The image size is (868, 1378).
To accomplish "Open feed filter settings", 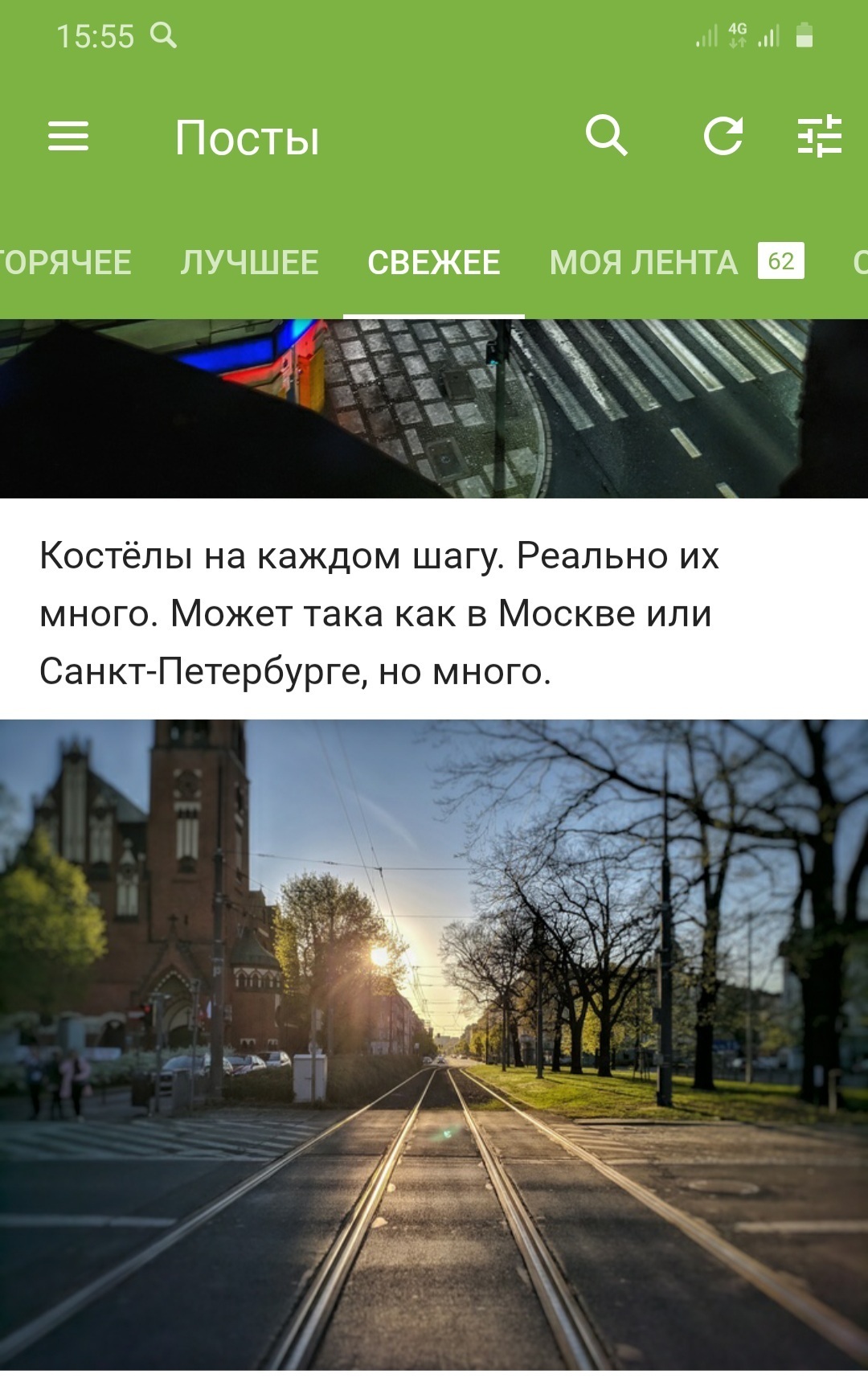I will [819, 135].
